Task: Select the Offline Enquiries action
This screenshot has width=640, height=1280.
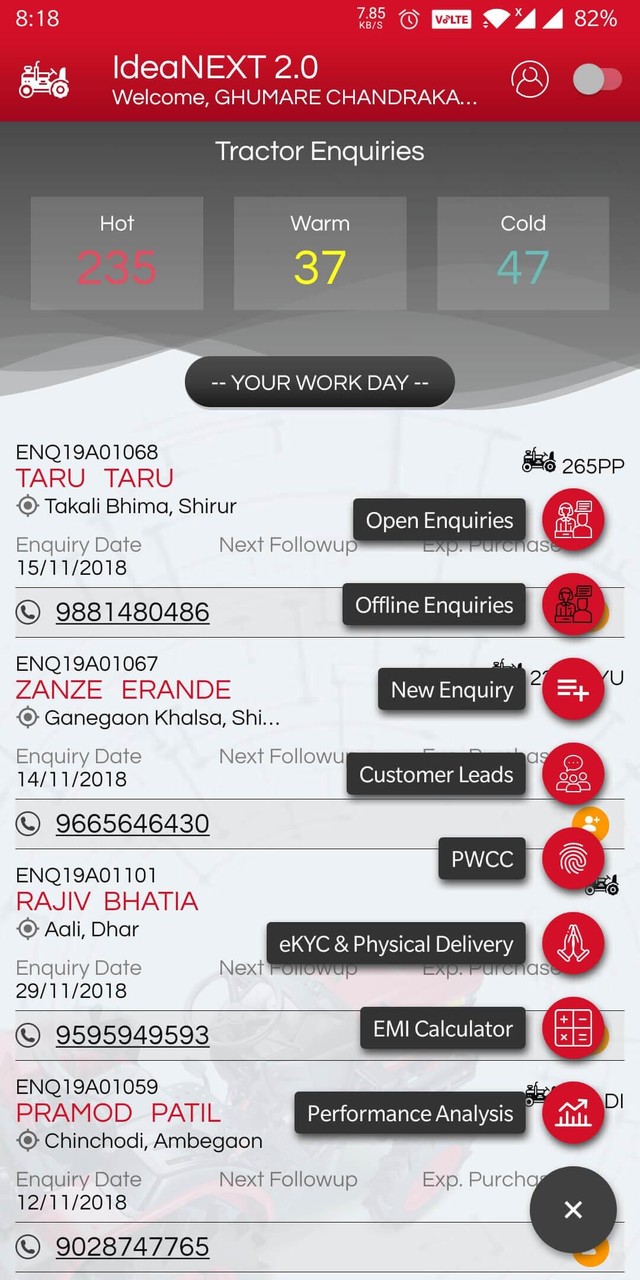Action: pyautogui.click(x=573, y=605)
